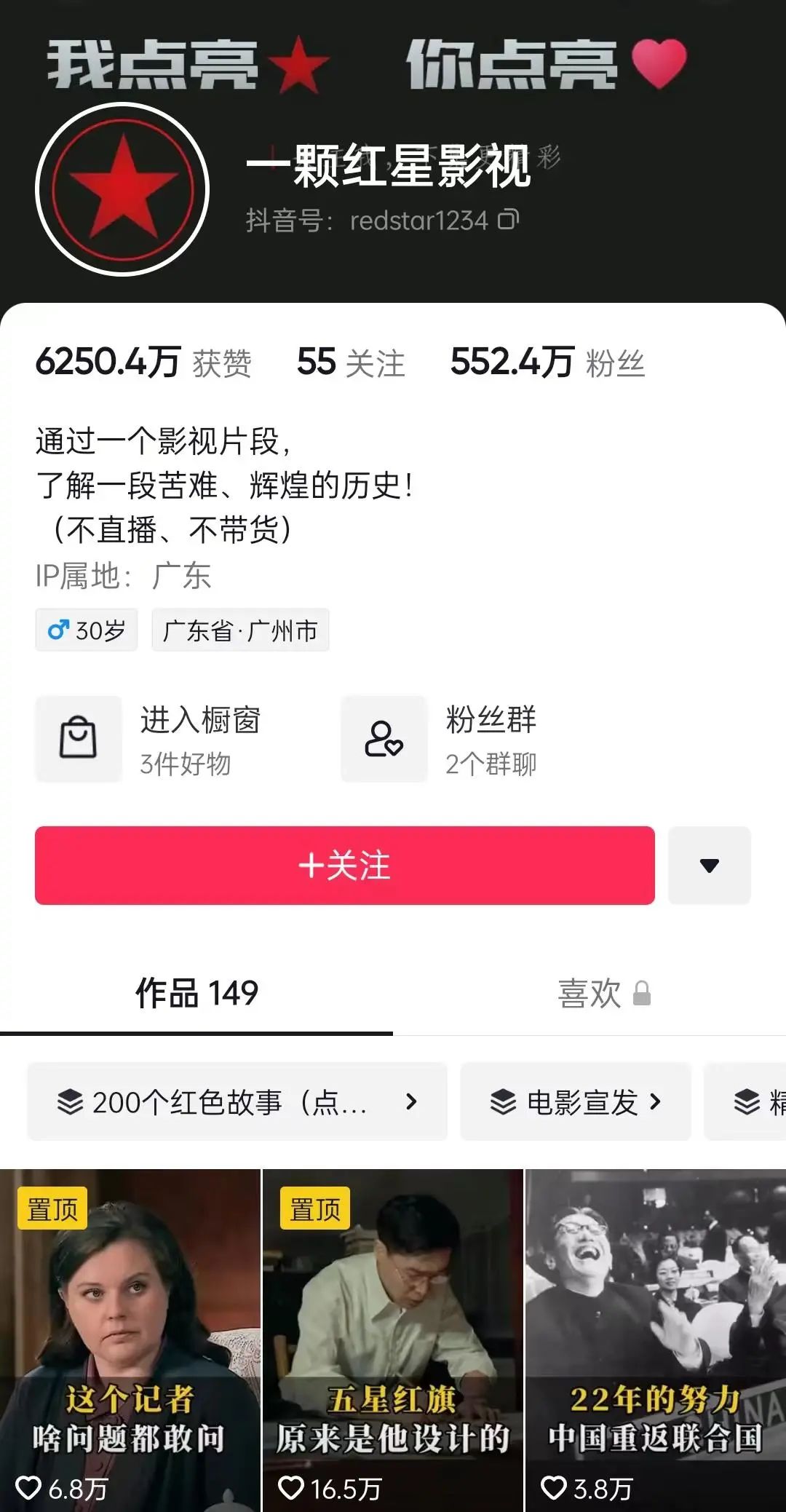The image size is (786, 1512).
Task: Click the heart icon showing 16.5万
Action: click(291, 1486)
